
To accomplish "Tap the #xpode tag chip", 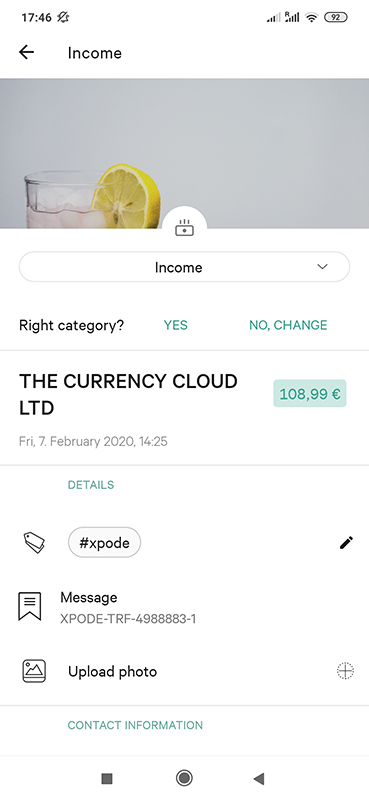I will [x=104, y=542].
